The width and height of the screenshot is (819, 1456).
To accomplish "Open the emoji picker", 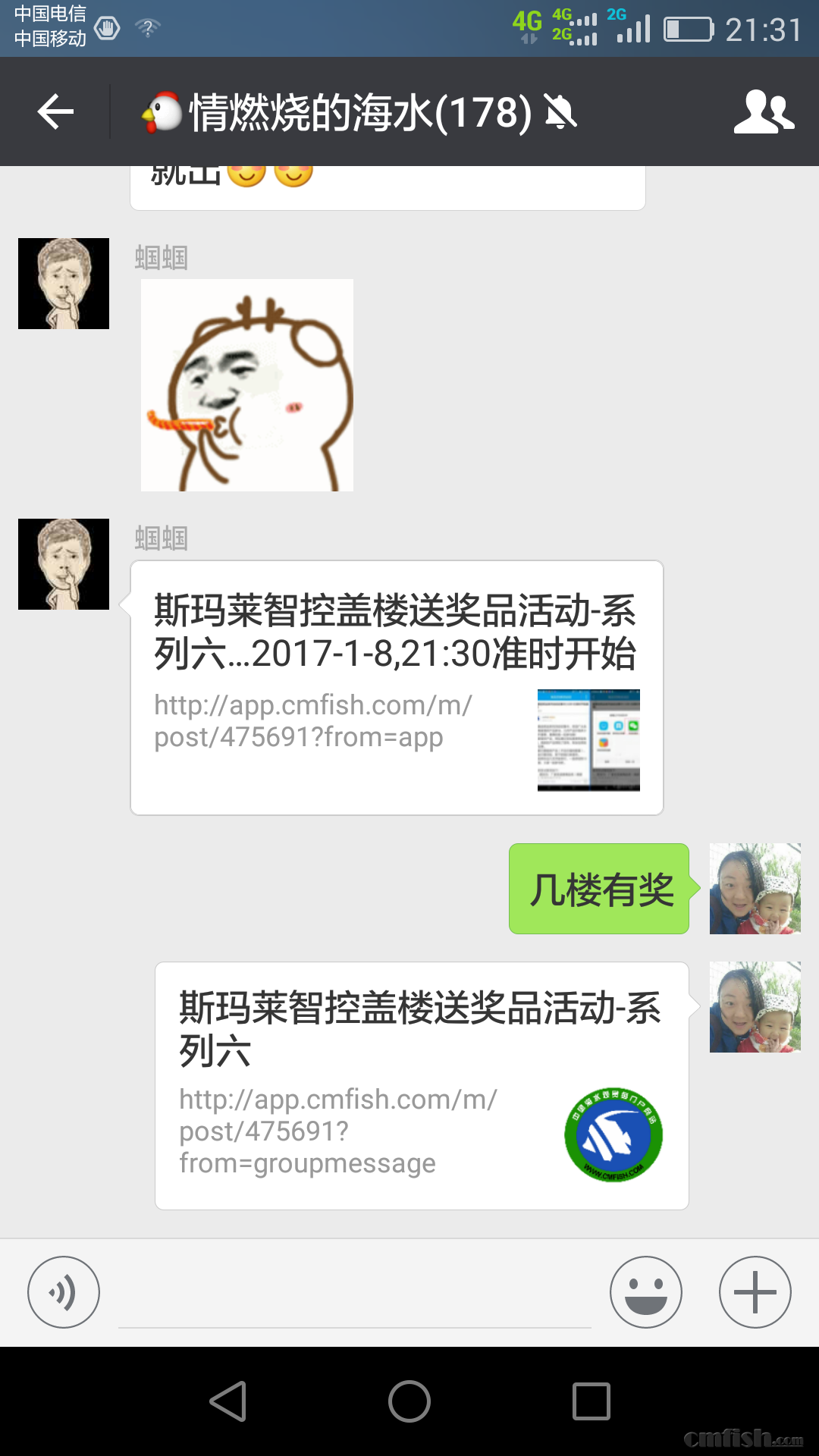I will pyautogui.click(x=646, y=1292).
